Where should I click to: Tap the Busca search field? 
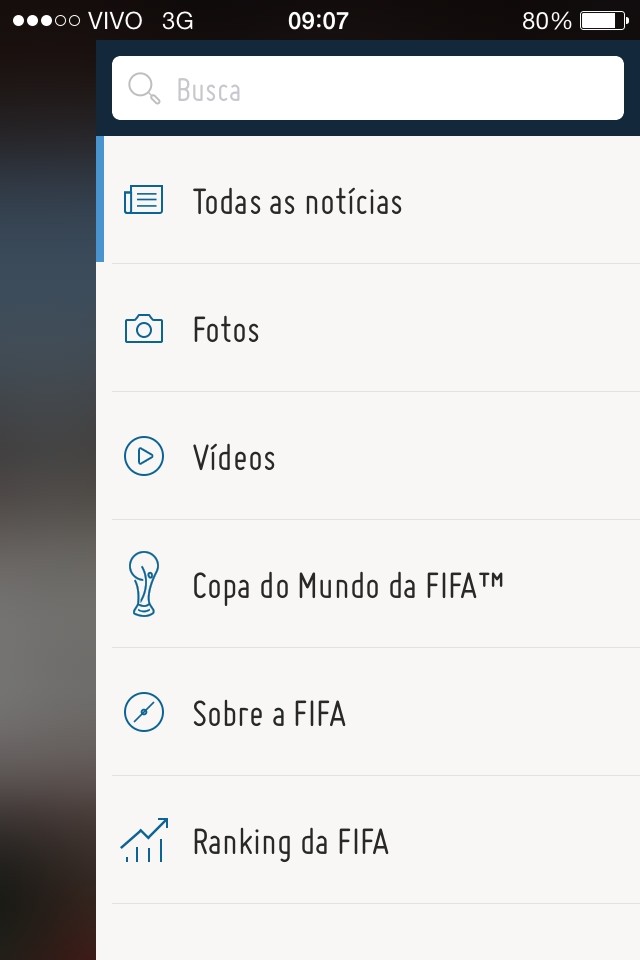[368, 89]
